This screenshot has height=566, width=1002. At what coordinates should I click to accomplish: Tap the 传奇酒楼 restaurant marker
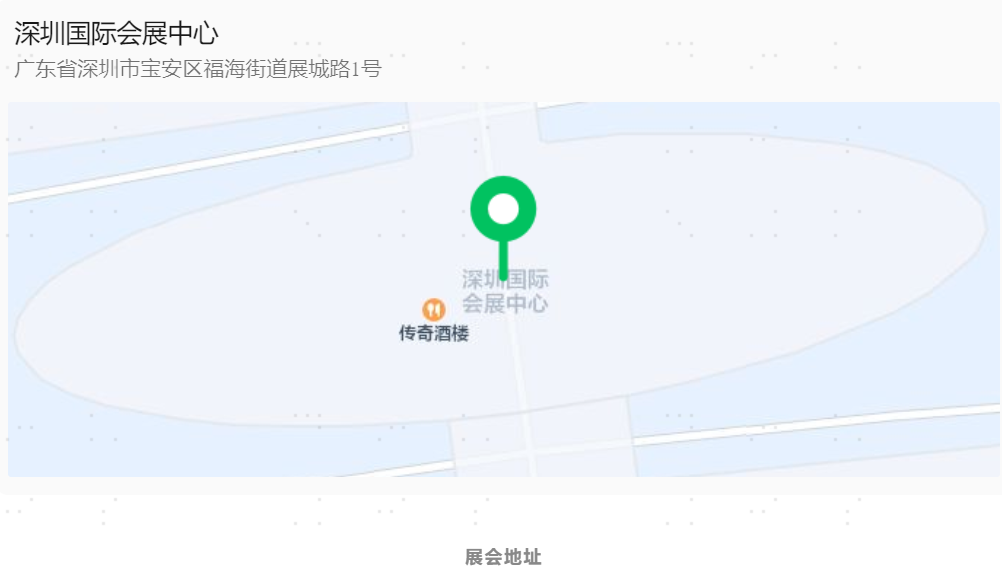(433, 310)
